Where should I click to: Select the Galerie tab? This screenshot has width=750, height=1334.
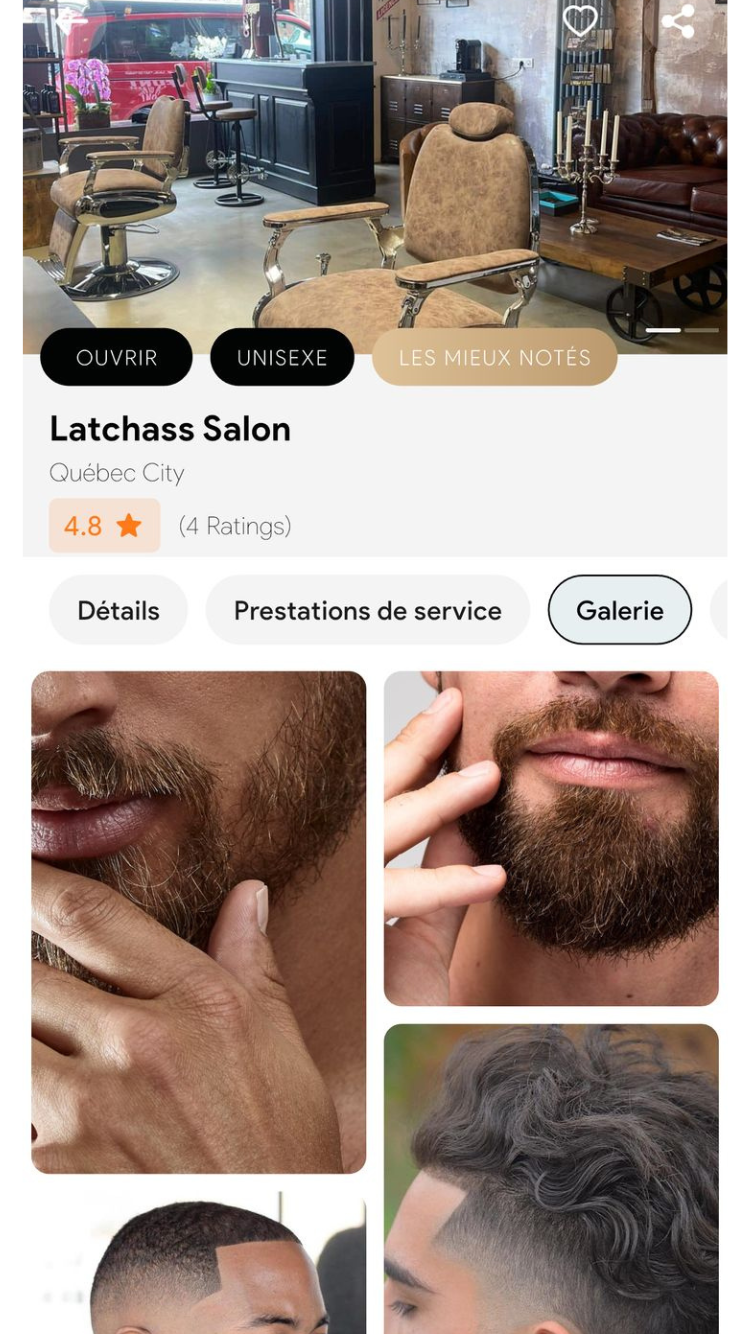[x=619, y=609]
